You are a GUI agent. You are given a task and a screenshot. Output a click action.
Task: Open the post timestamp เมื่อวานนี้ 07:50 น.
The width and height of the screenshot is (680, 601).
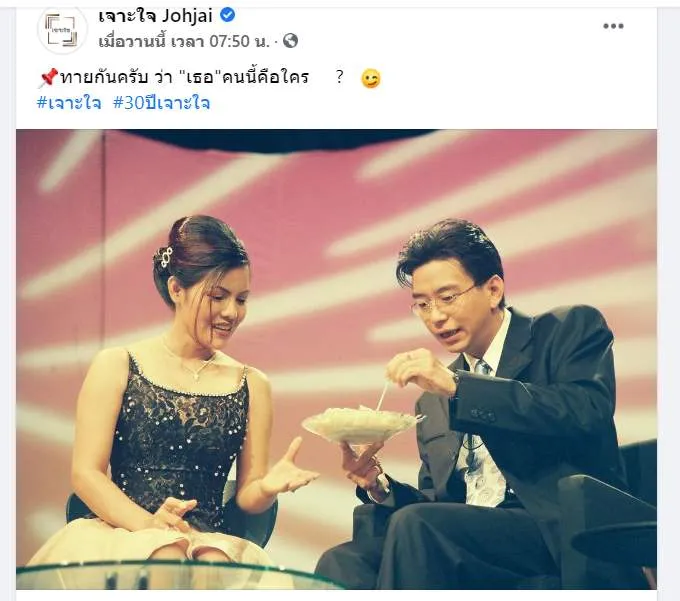tap(186, 41)
